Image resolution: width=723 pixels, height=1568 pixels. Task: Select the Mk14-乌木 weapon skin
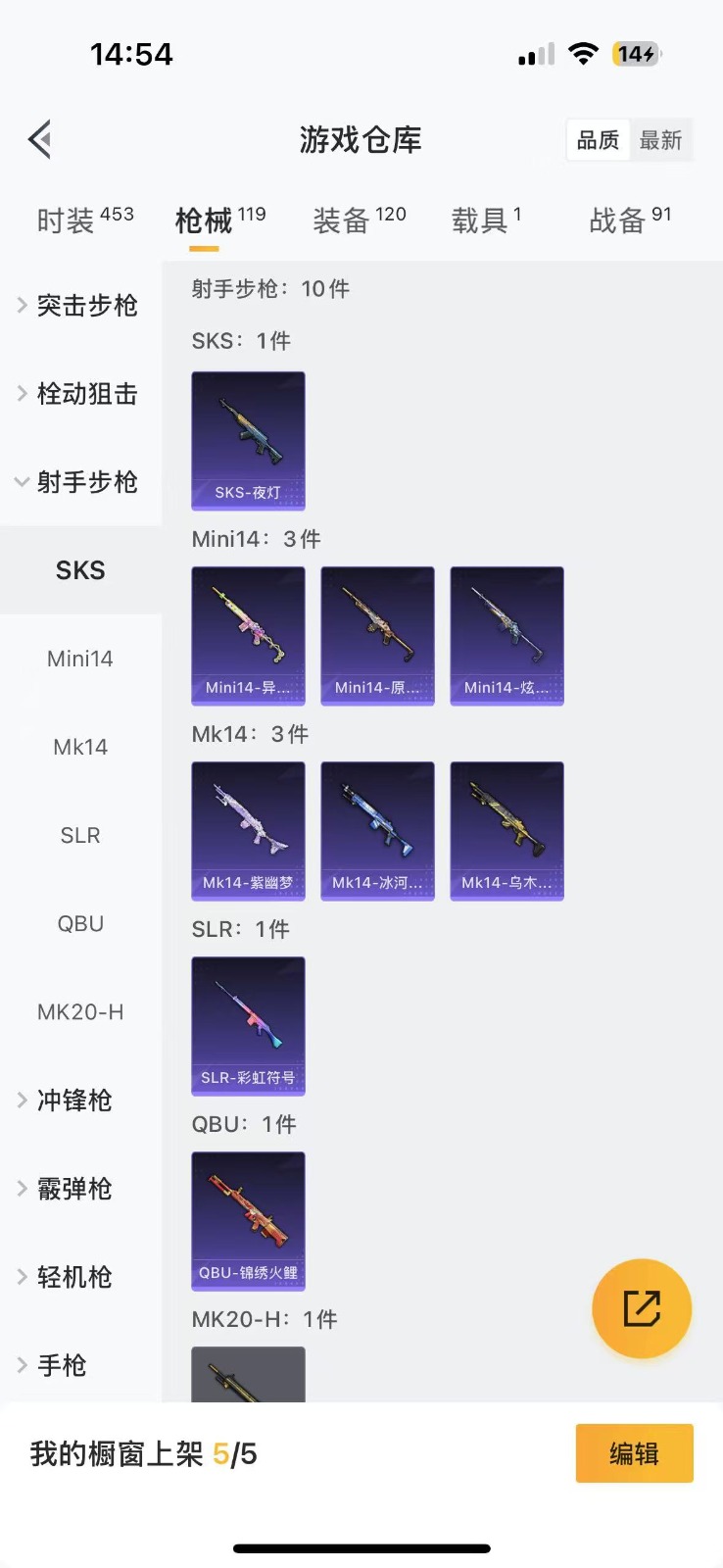pyautogui.click(x=506, y=831)
